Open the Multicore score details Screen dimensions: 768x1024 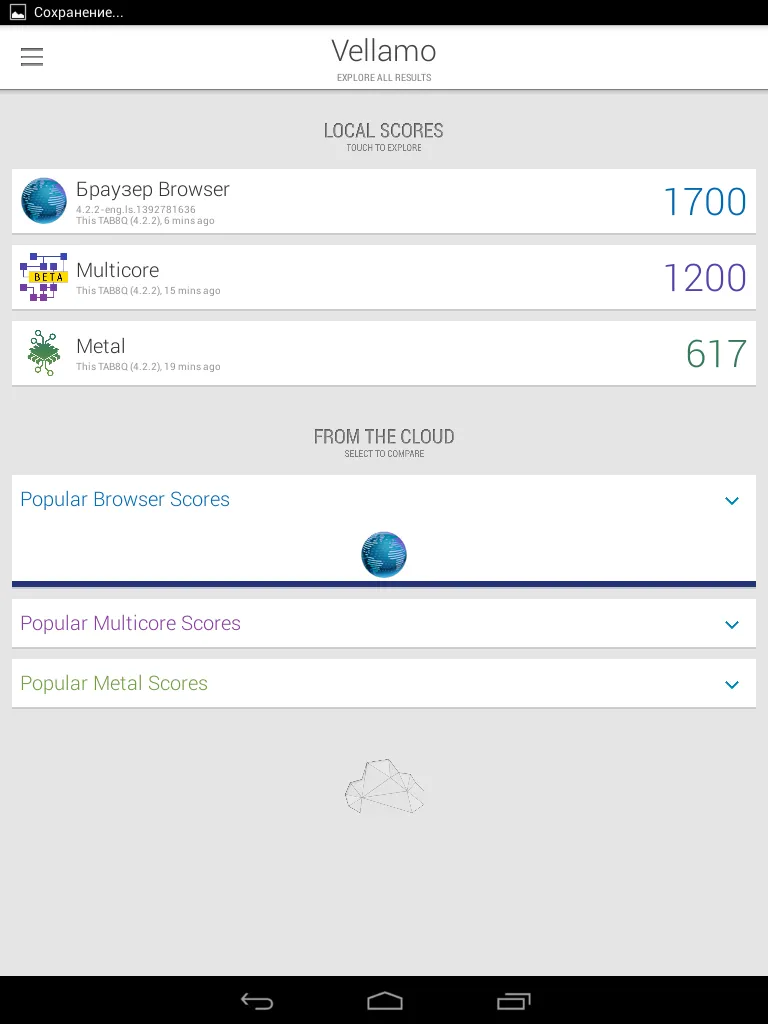384,277
